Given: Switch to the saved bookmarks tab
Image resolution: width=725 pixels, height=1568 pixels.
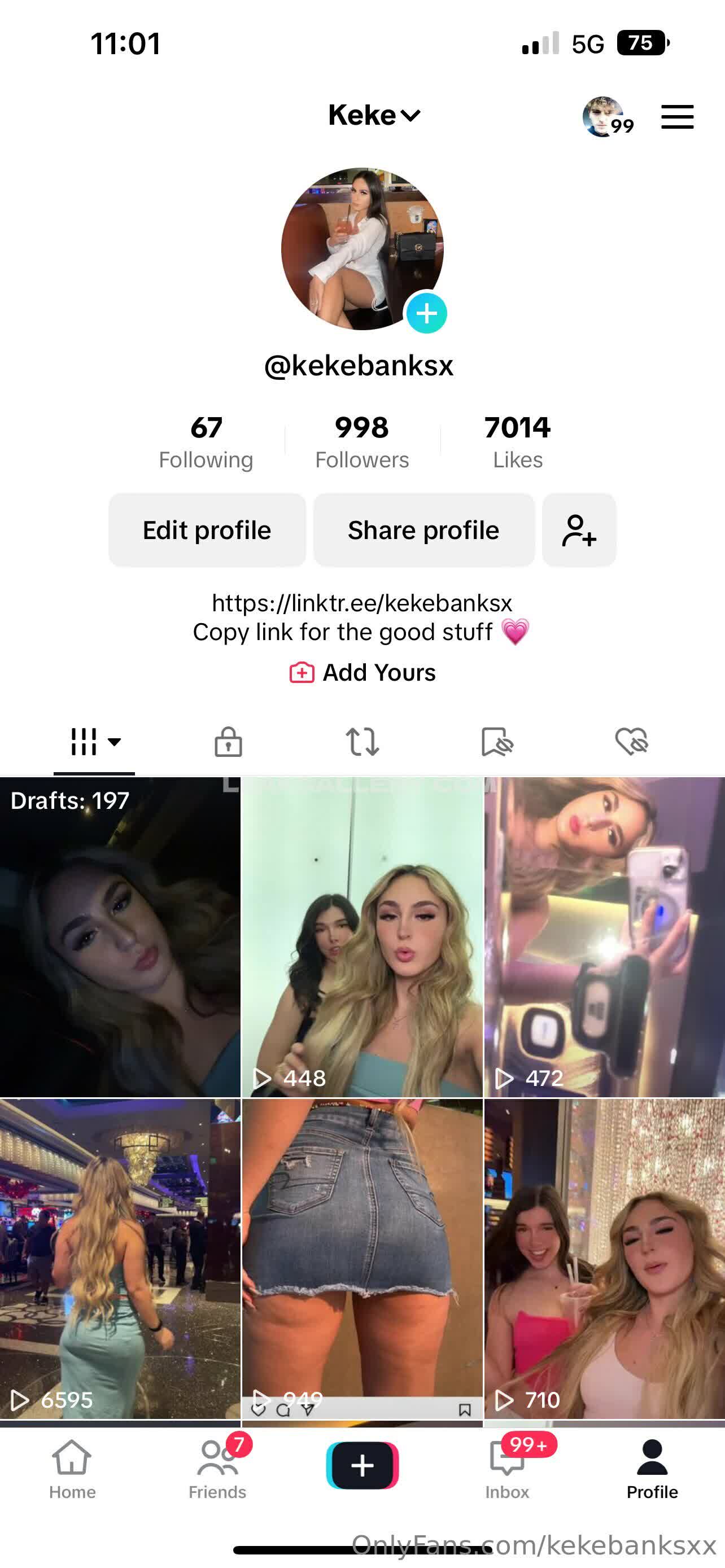Looking at the screenshot, I should click(497, 742).
